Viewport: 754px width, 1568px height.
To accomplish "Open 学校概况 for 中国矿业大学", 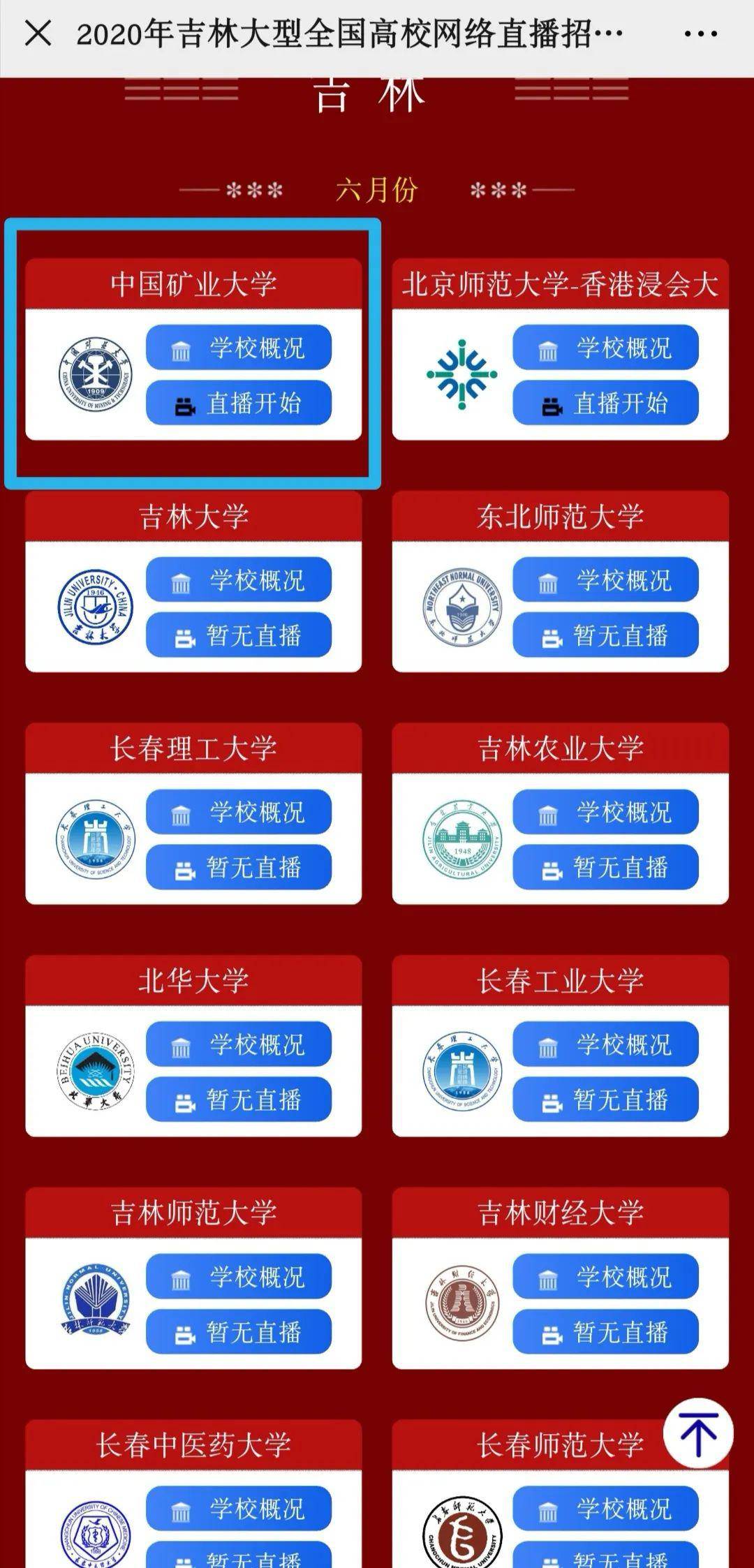I will (x=239, y=347).
